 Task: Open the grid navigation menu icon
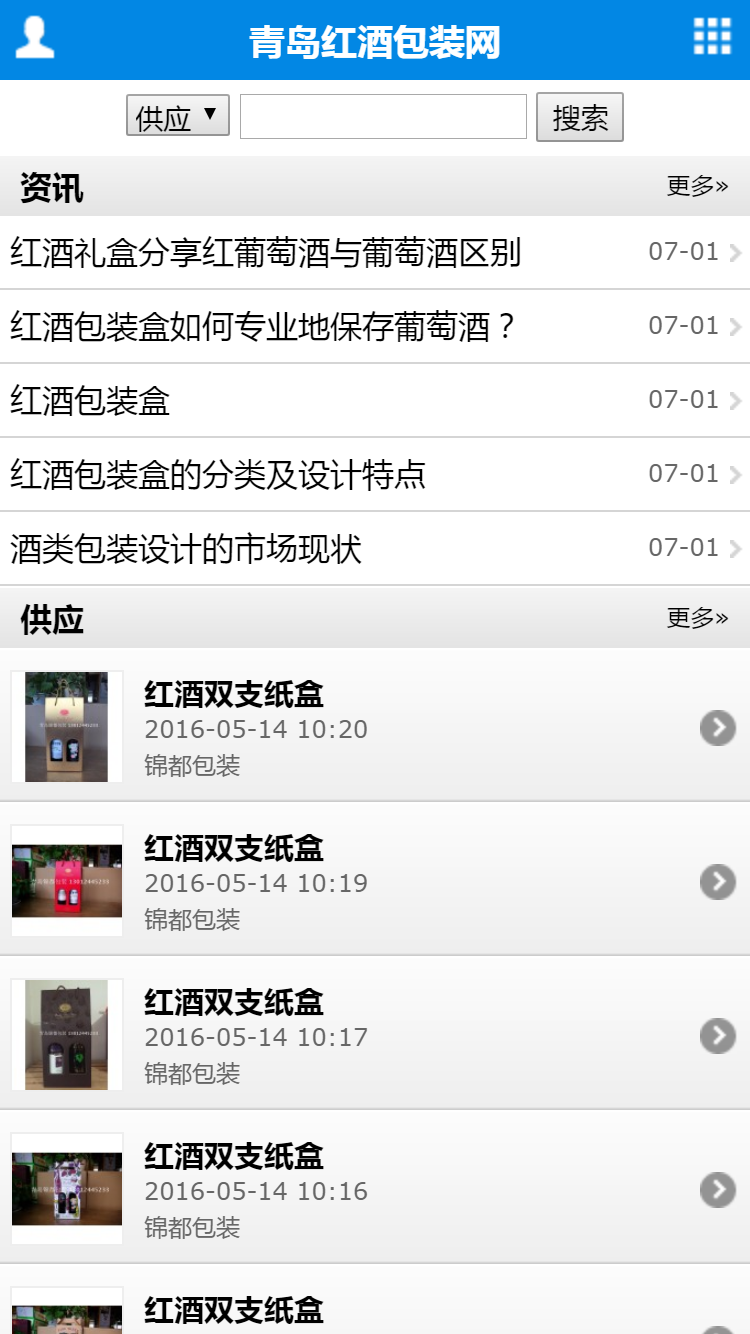[x=711, y=38]
